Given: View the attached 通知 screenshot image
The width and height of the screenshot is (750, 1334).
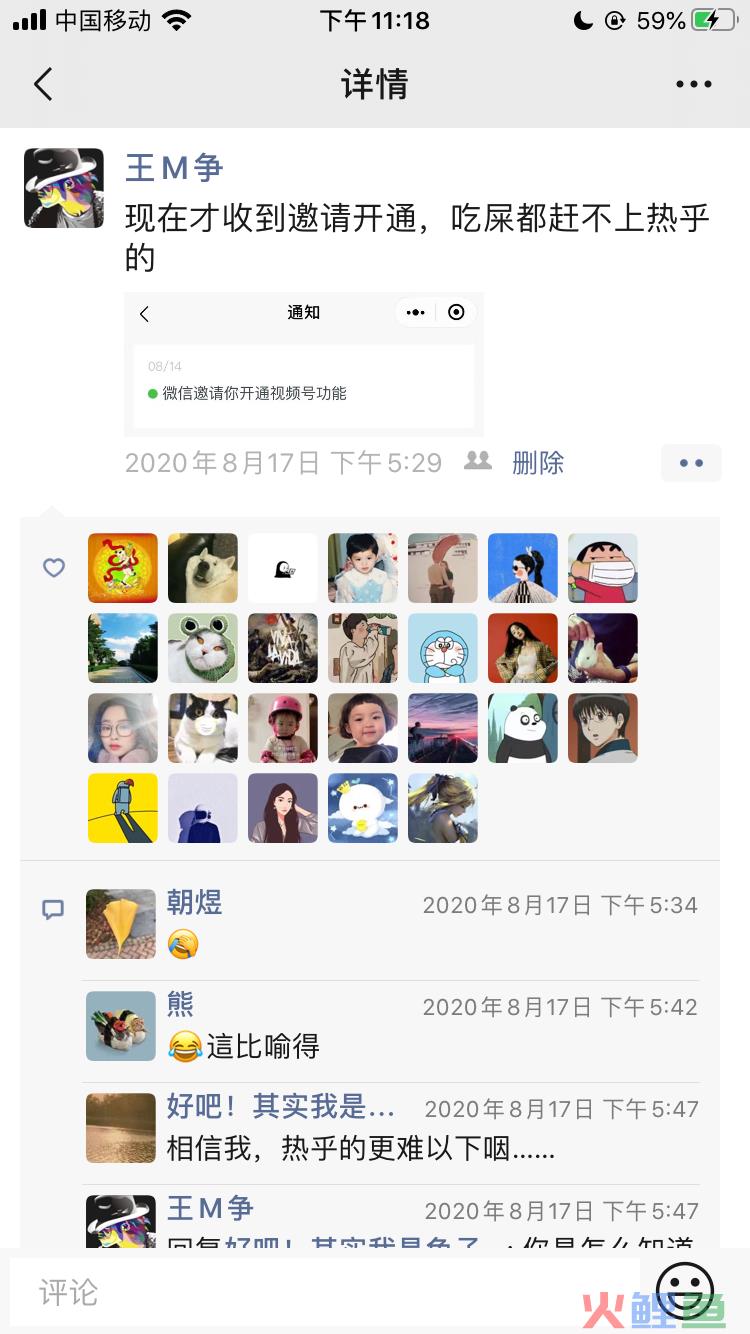Looking at the screenshot, I should pos(303,364).
